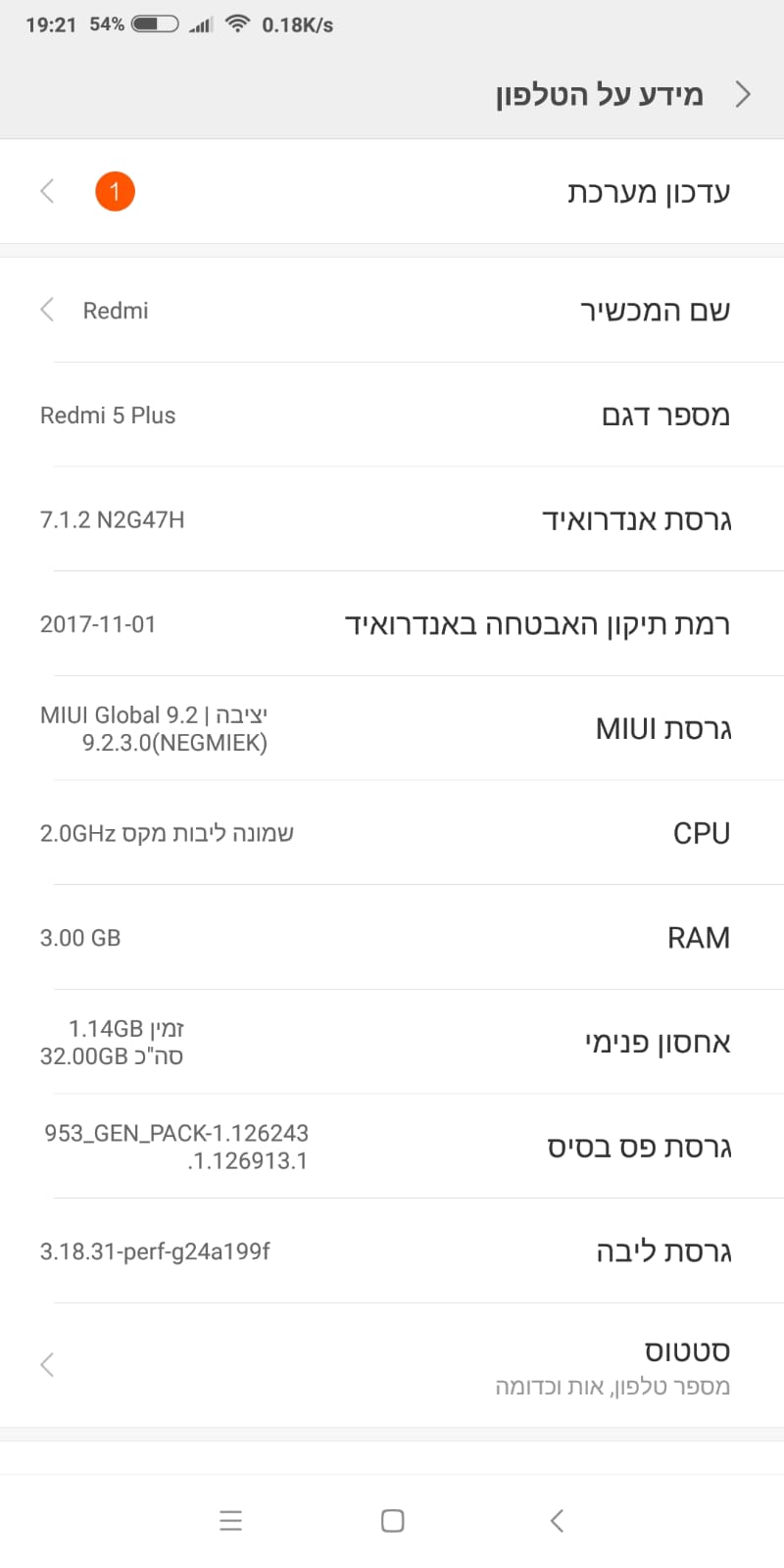Tap the גרסת MIUI row

392,728
